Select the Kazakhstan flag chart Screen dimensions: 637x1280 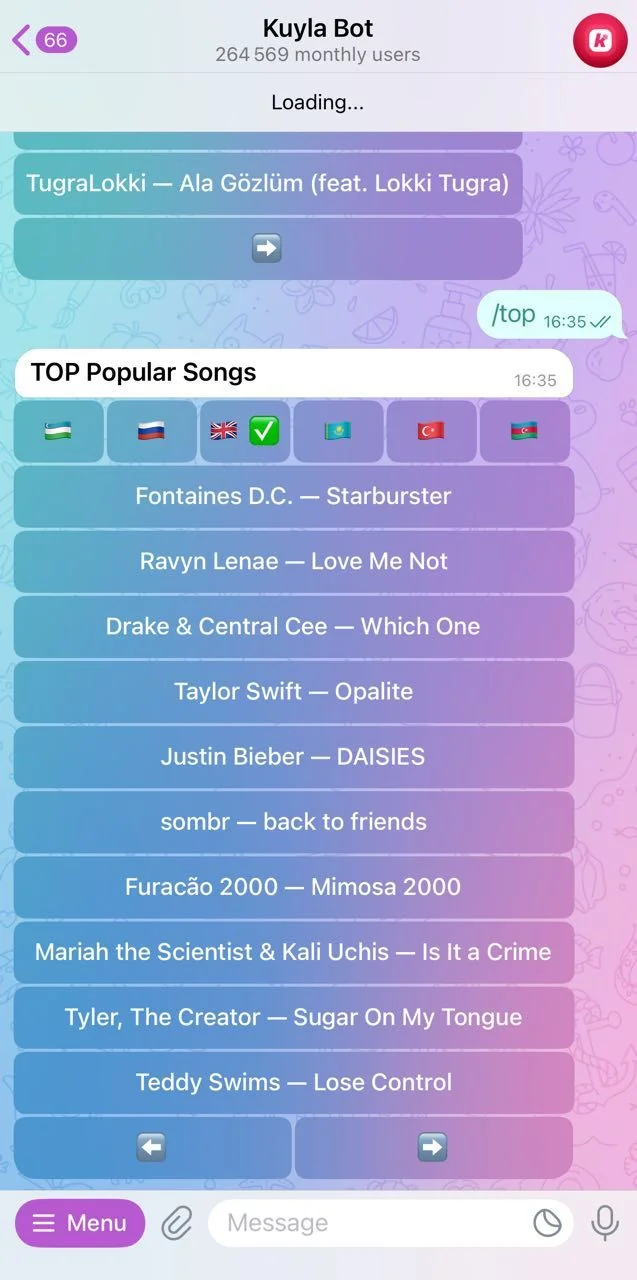pos(339,431)
